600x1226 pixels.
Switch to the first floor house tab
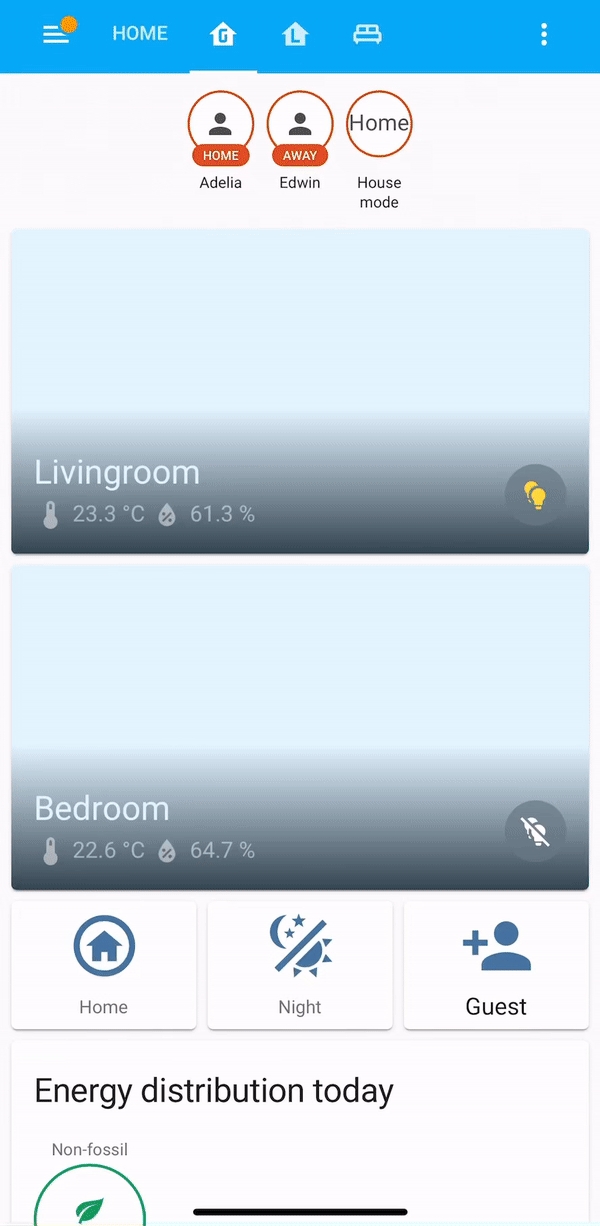tap(295, 35)
